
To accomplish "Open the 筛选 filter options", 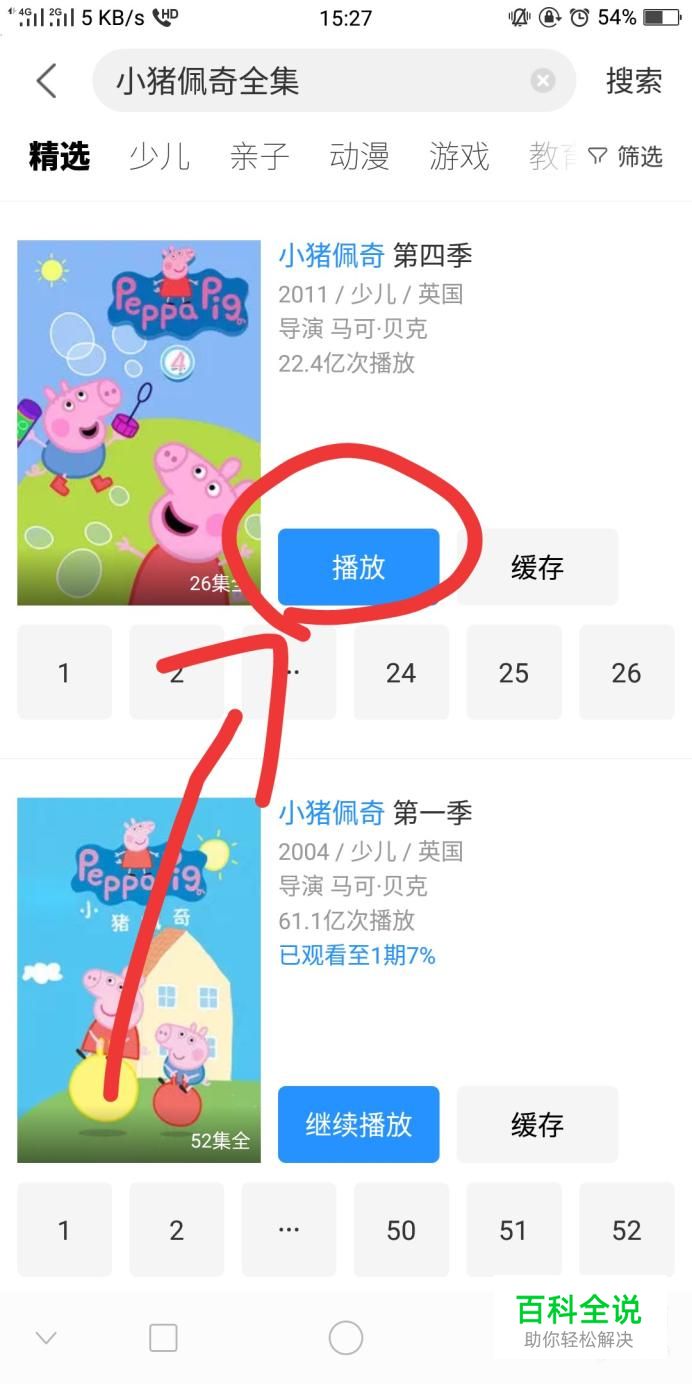I will pyautogui.click(x=626, y=156).
